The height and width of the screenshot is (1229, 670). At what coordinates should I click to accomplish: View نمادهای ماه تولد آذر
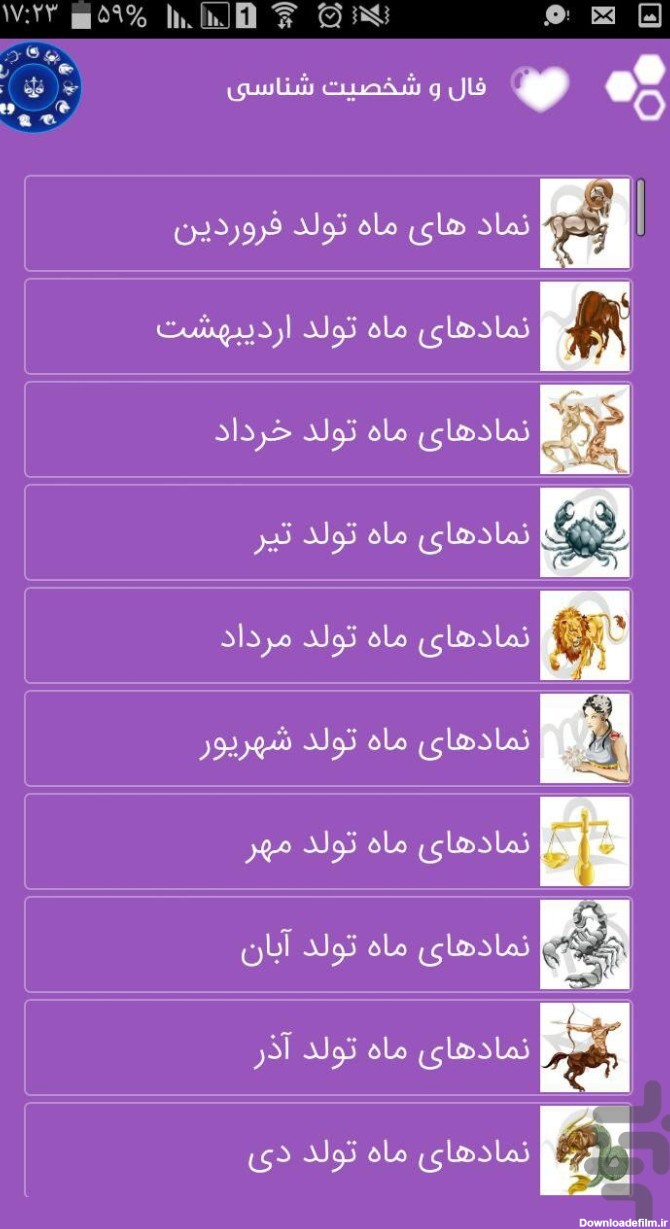pos(328,1048)
